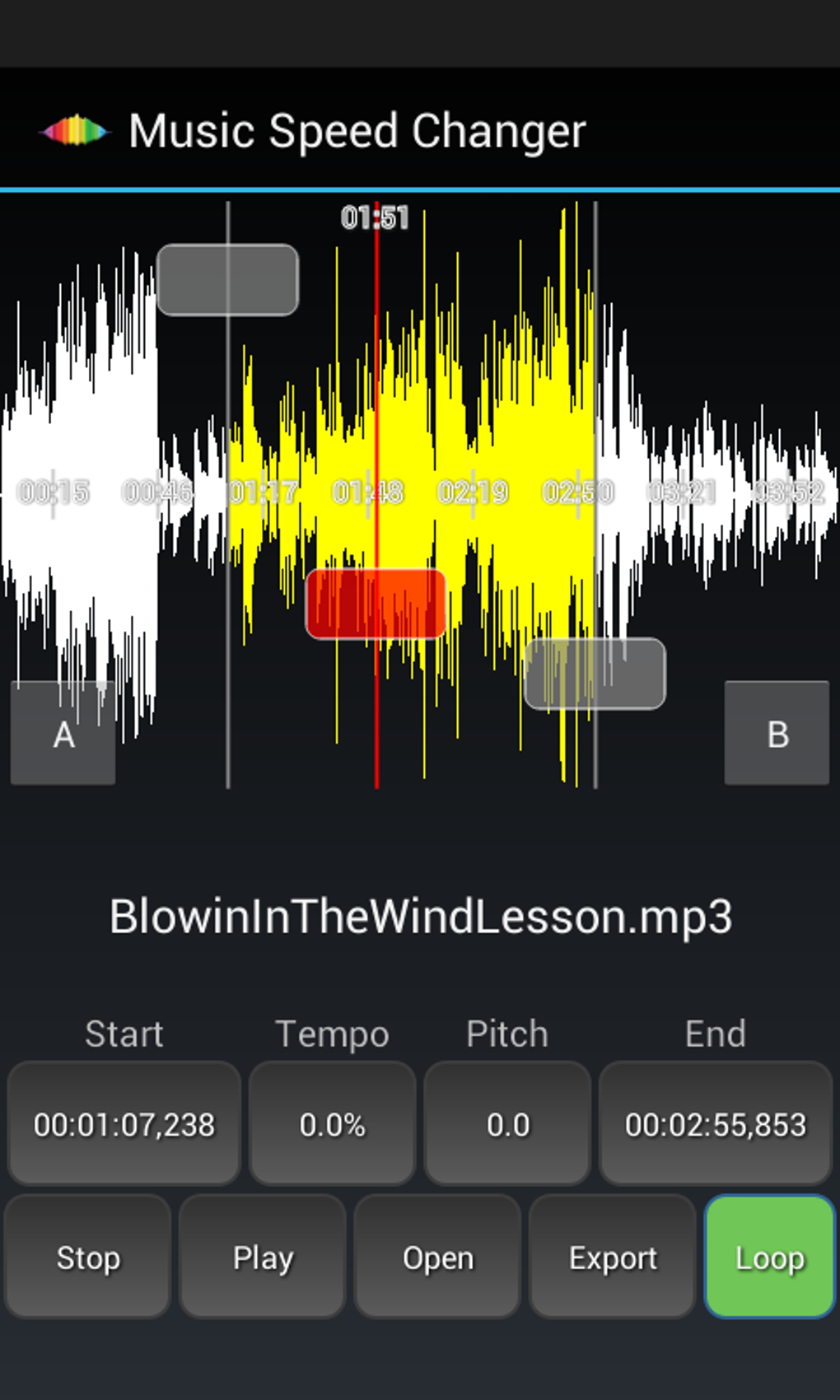Toggle the green Loop button
Screen dimensions: 840x1400
[770, 1258]
